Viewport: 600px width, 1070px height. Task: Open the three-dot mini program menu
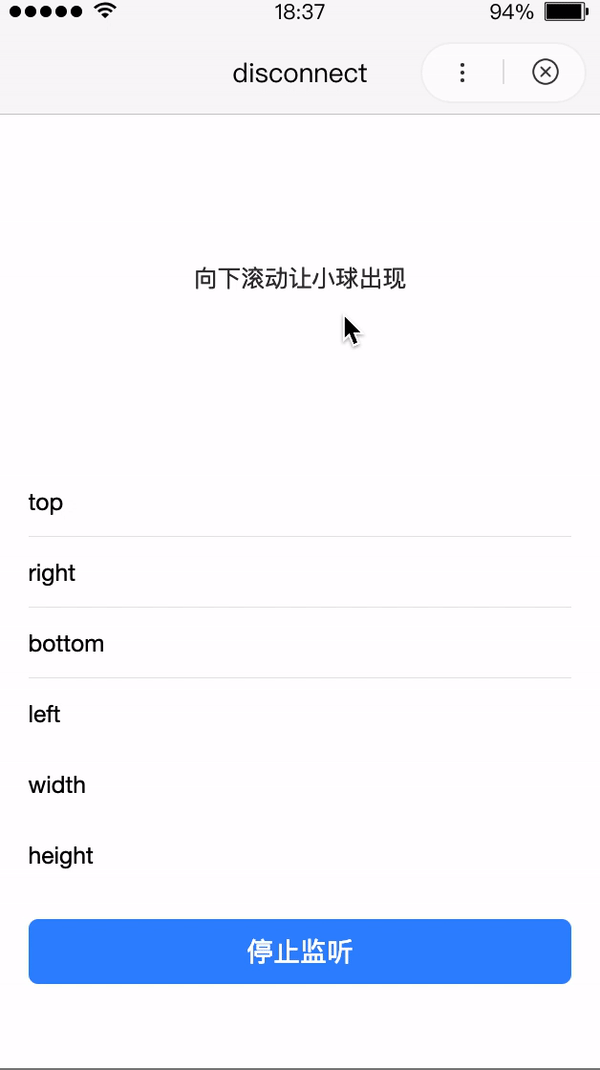[x=463, y=72]
